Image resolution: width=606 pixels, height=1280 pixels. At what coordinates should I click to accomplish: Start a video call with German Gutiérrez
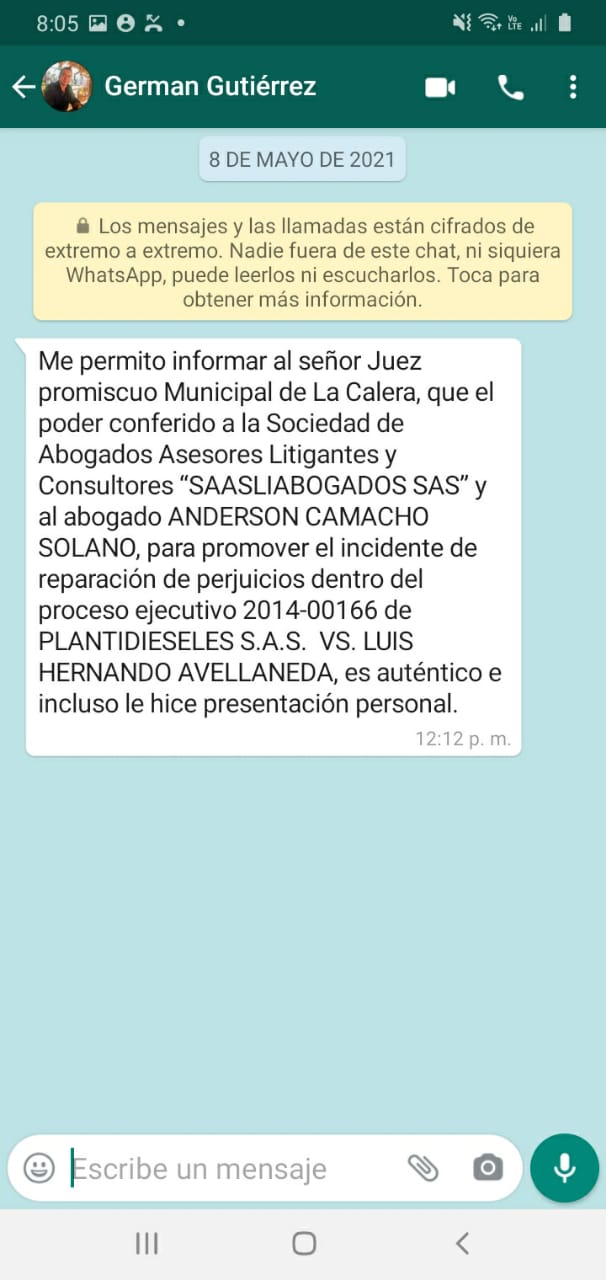coord(440,87)
